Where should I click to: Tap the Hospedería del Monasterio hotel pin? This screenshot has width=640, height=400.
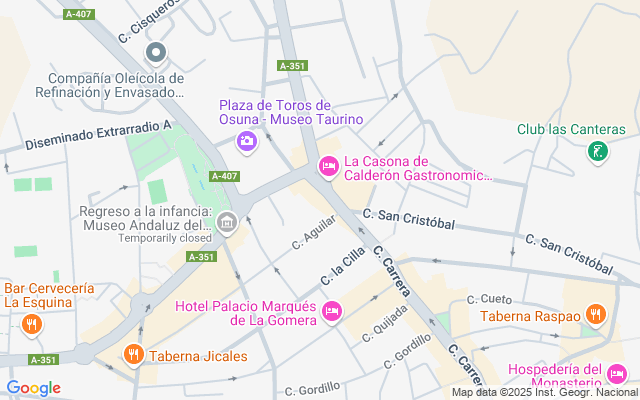coord(617,374)
